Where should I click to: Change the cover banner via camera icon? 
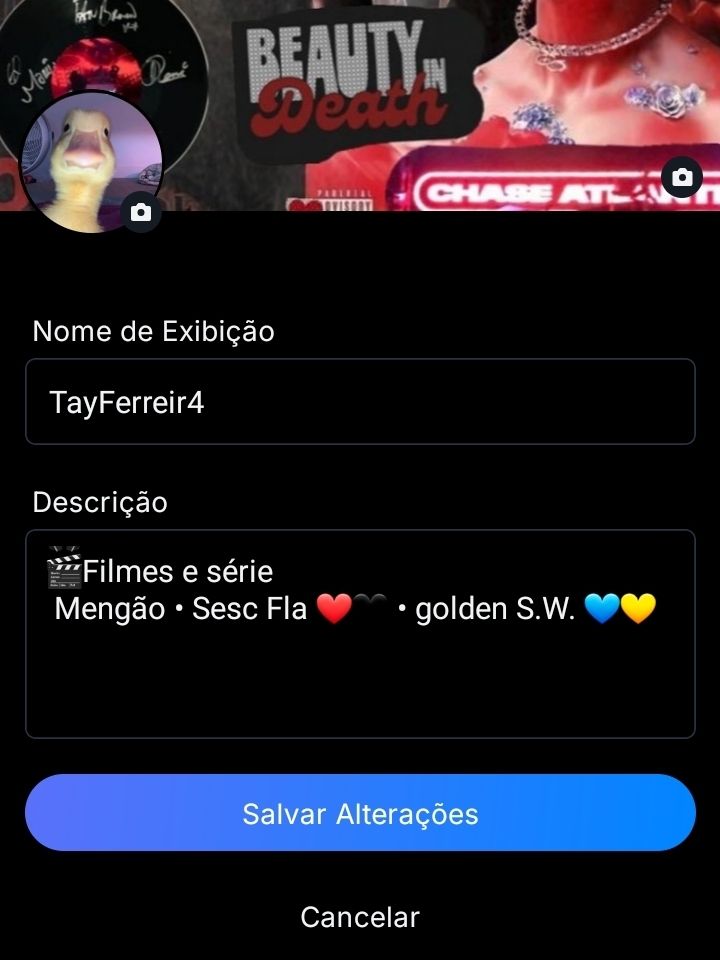point(682,178)
